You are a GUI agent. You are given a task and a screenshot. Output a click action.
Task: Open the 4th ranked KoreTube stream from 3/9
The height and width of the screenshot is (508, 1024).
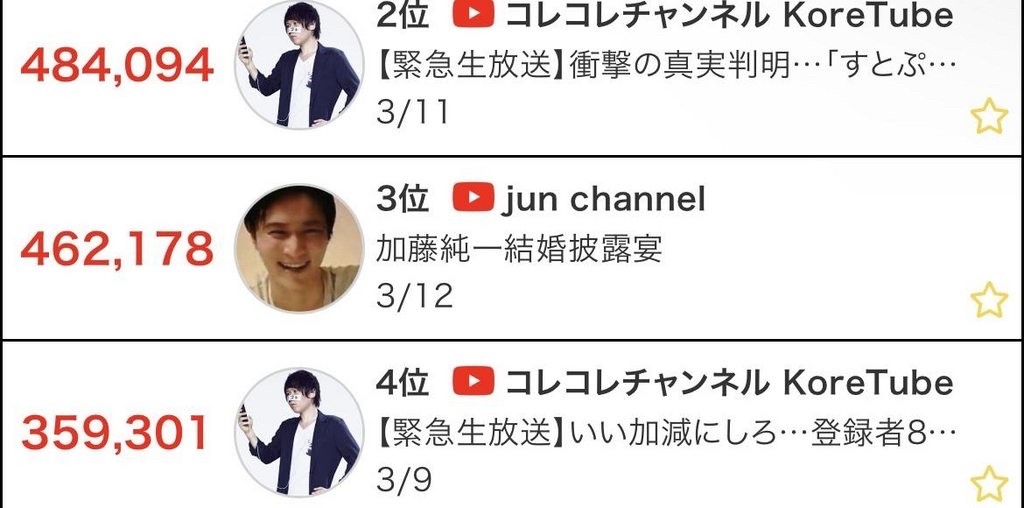coord(666,435)
